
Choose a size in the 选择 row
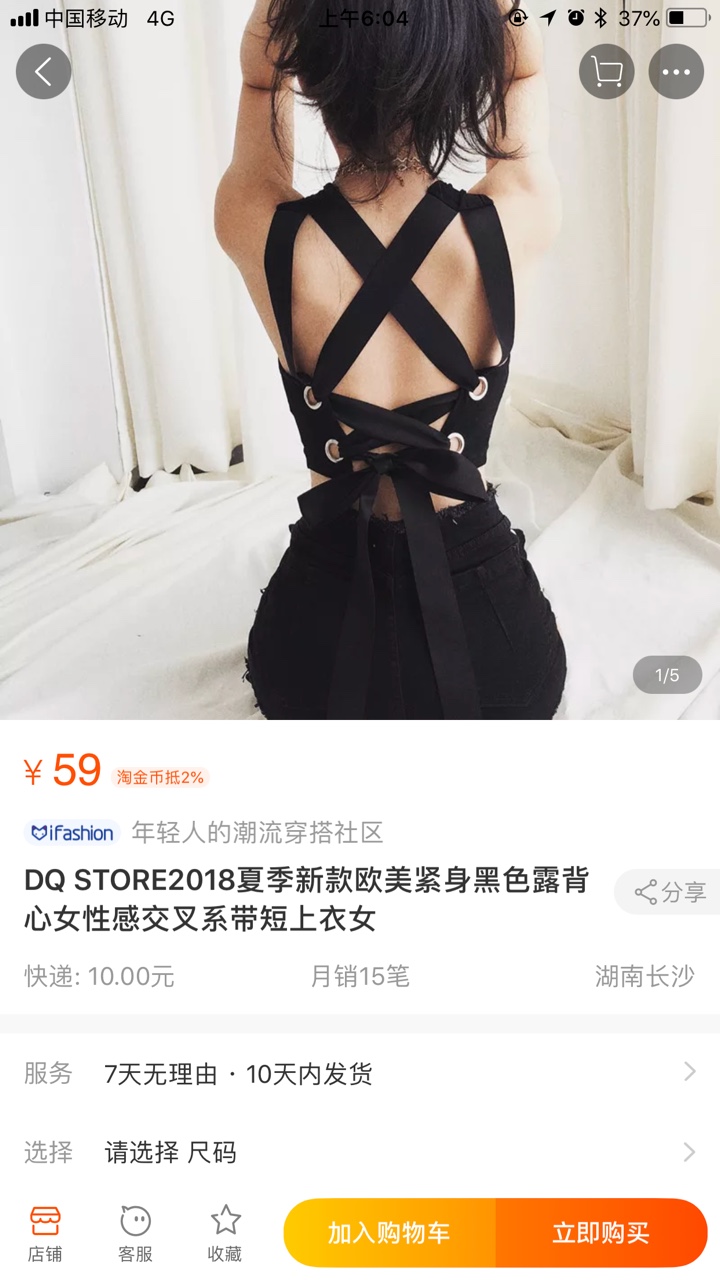[360, 1152]
